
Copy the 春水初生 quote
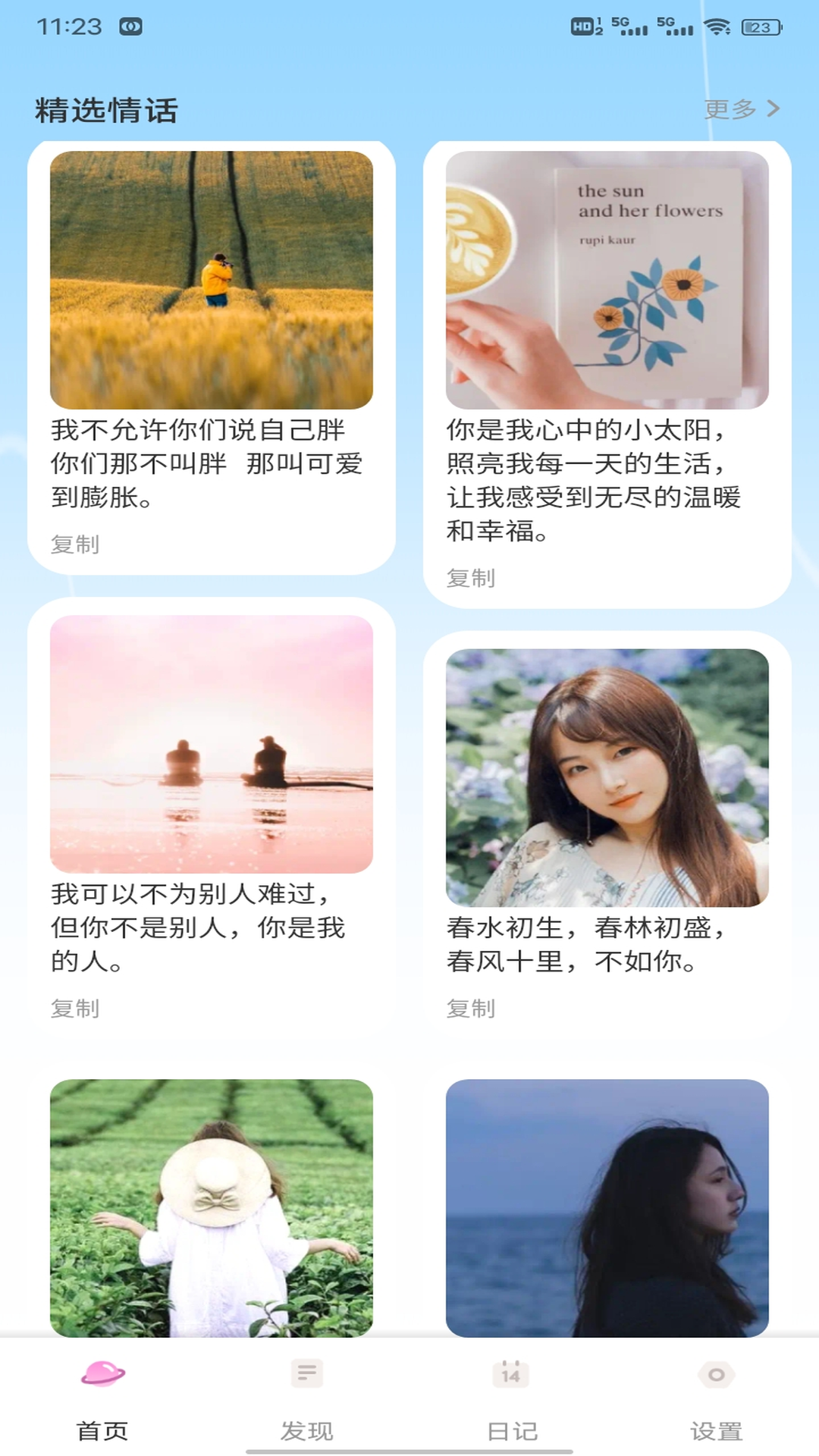471,1009
